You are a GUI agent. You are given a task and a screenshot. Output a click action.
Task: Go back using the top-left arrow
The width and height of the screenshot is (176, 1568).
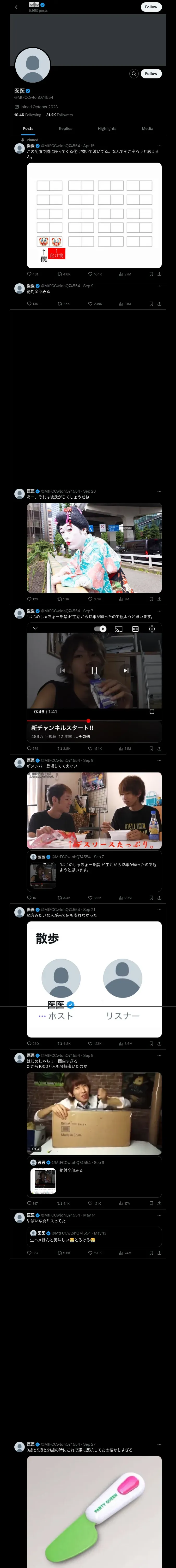17,7
